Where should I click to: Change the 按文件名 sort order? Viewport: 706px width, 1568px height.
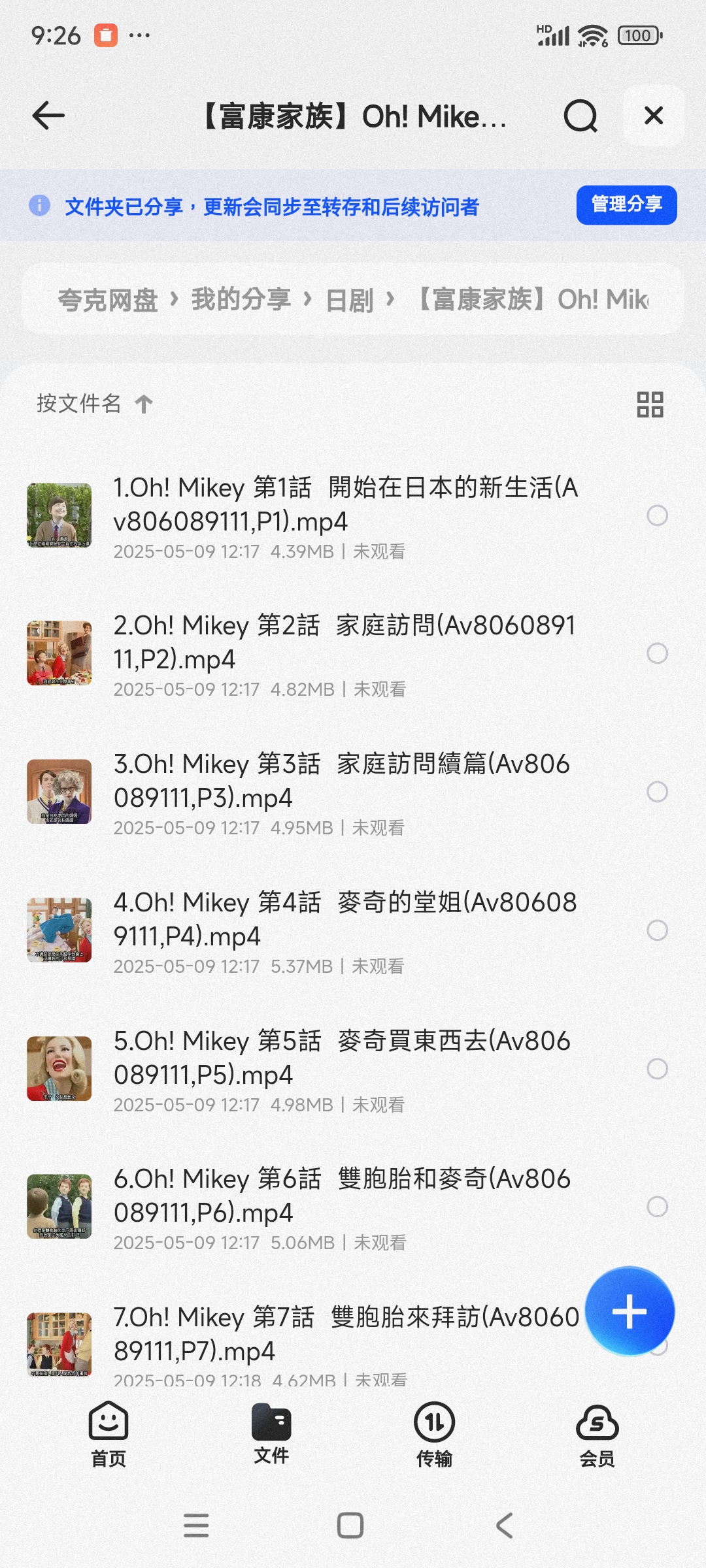coord(95,404)
